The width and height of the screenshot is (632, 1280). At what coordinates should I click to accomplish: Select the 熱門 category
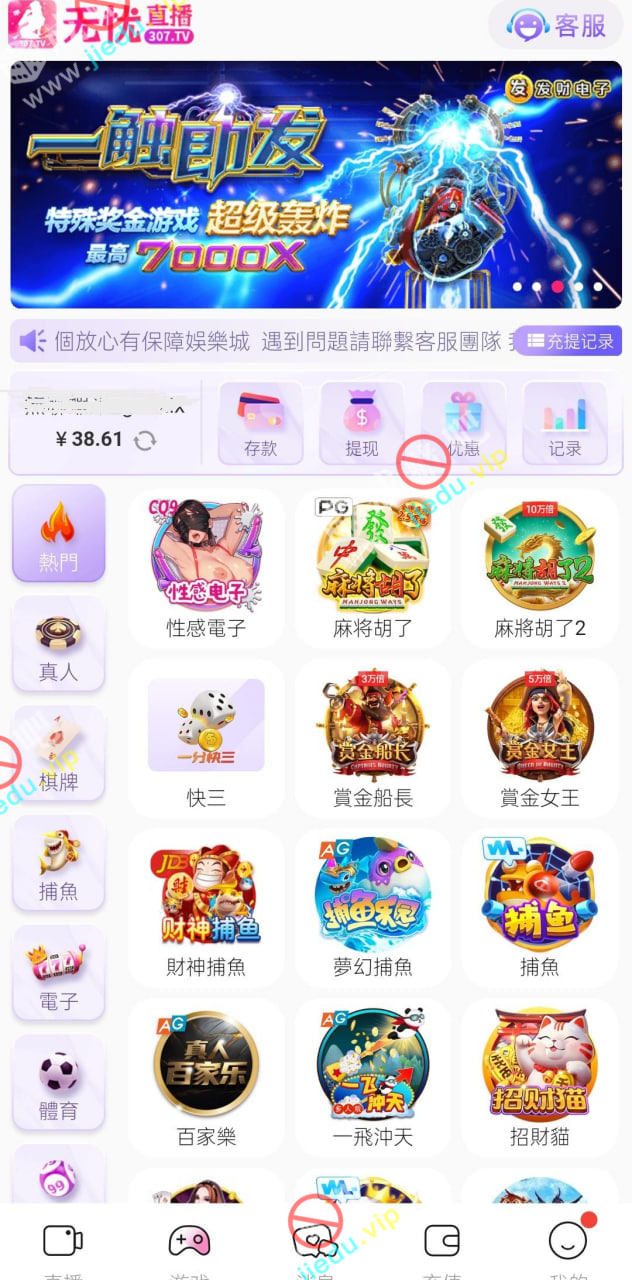pos(58,534)
